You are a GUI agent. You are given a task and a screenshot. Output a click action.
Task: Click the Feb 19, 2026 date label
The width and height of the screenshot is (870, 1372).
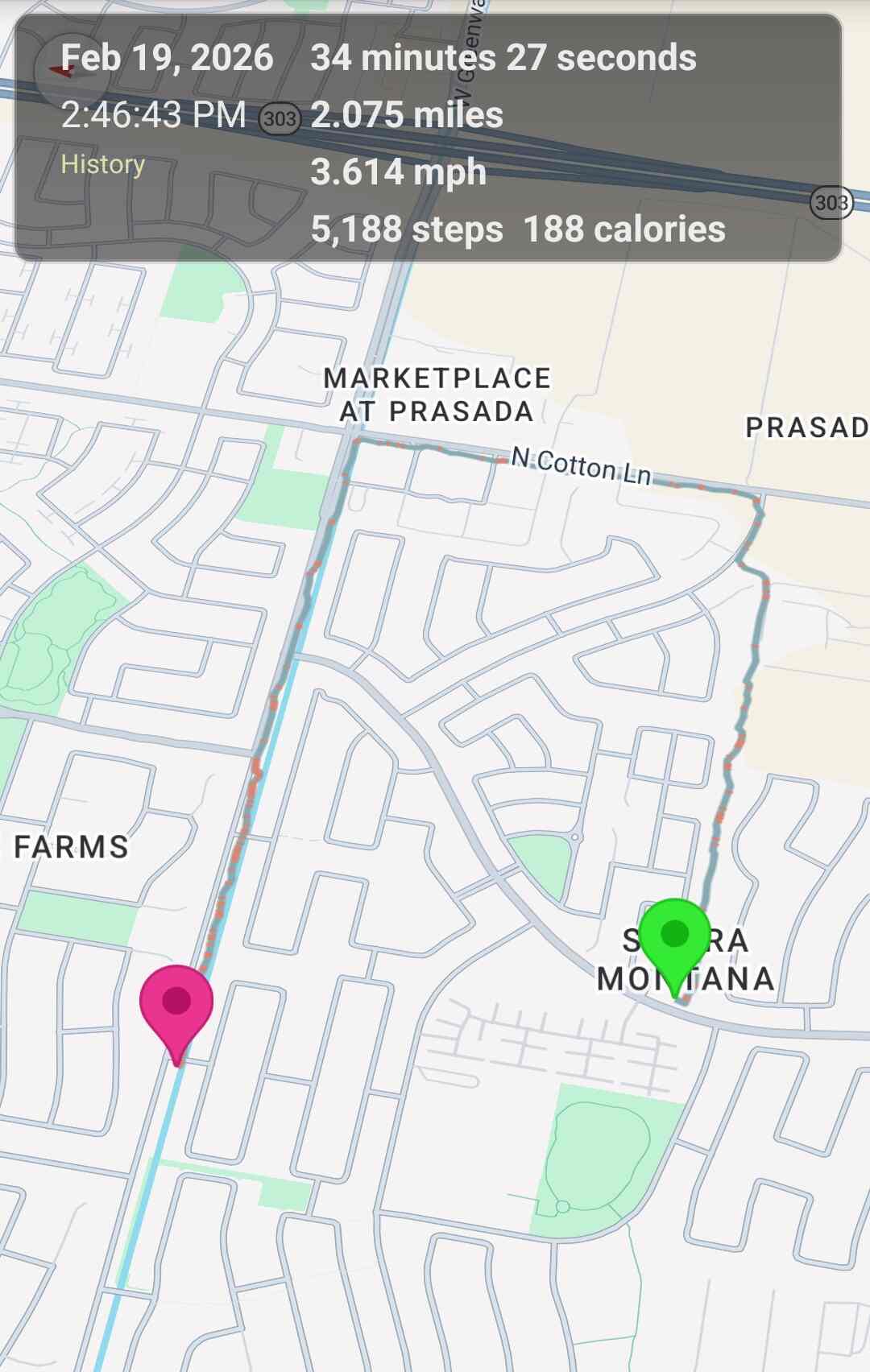tap(168, 57)
